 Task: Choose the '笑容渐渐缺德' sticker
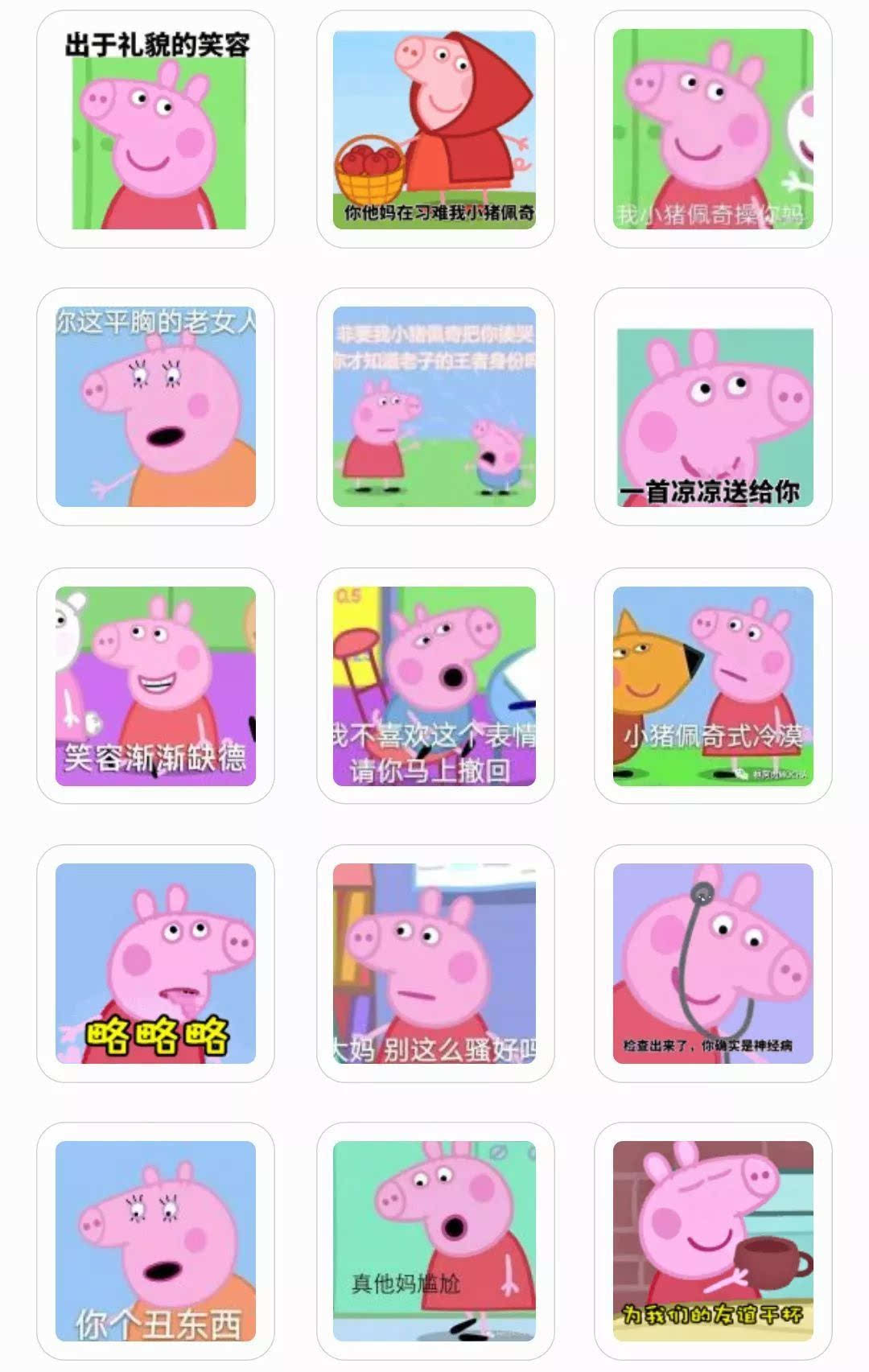coord(155,686)
